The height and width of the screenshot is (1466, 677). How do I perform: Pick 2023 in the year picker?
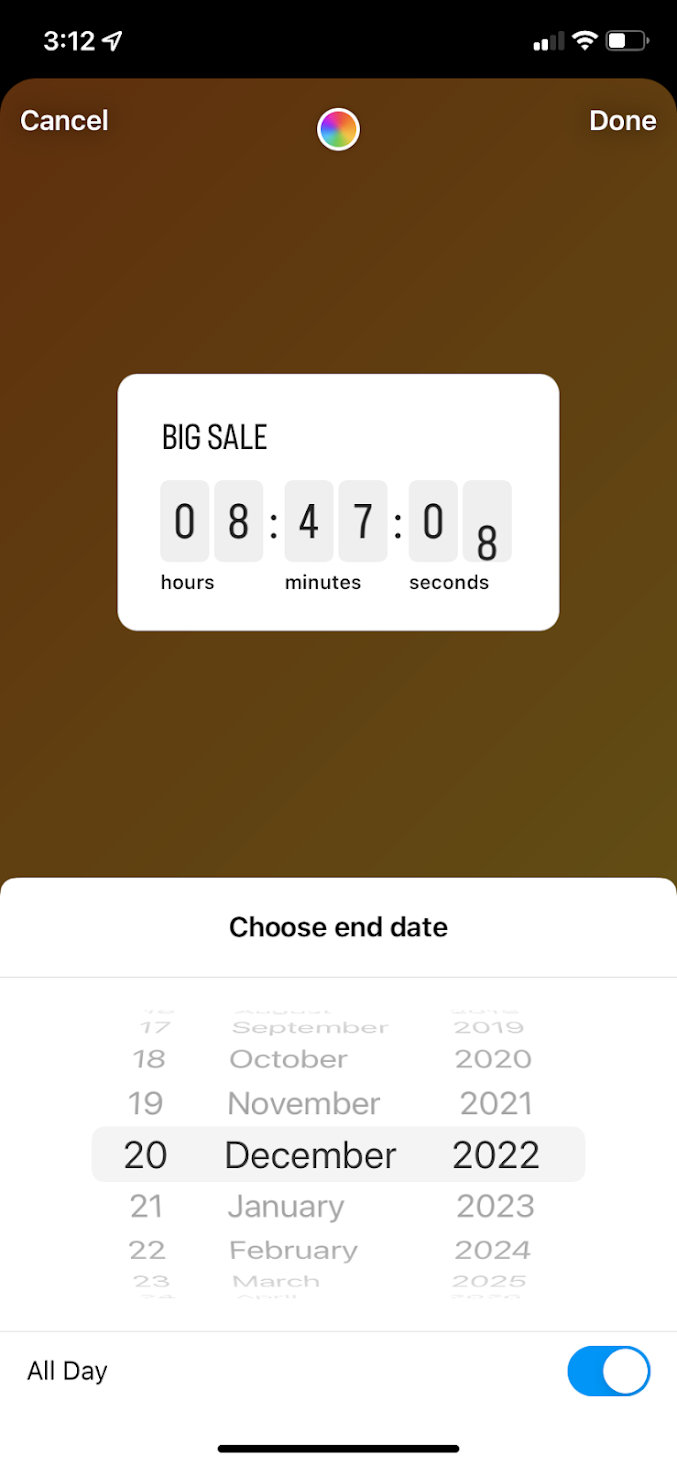click(495, 1206)
